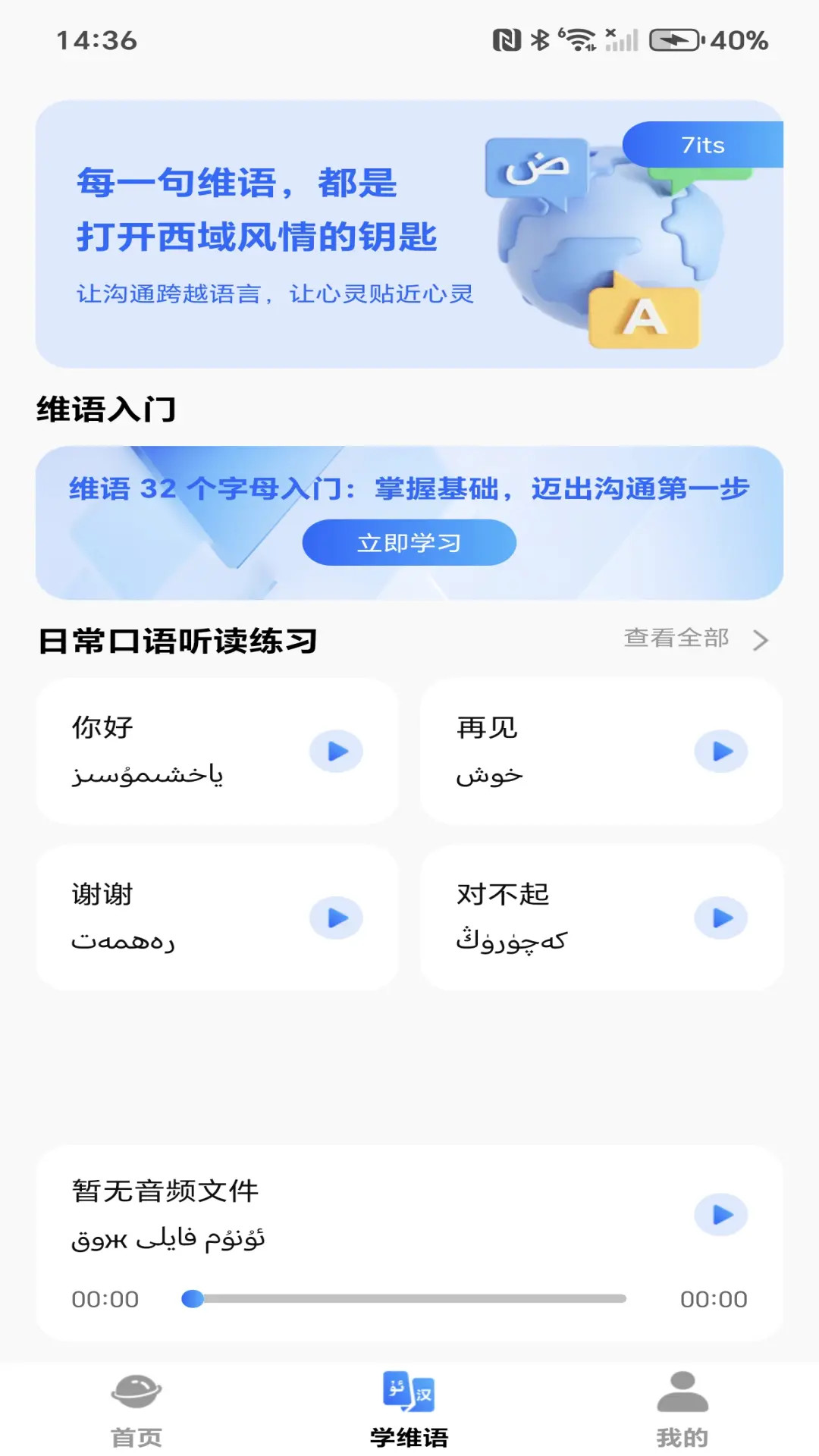Select the 对不起 phrase card
This screenshot has height=1456, width=819.
point(603,918)
